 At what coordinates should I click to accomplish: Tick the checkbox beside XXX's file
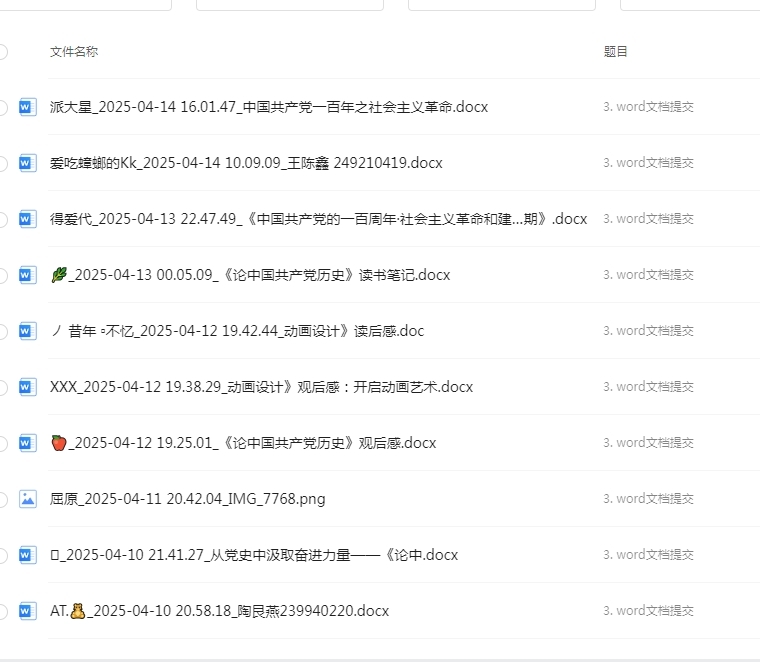coord(2,387)
